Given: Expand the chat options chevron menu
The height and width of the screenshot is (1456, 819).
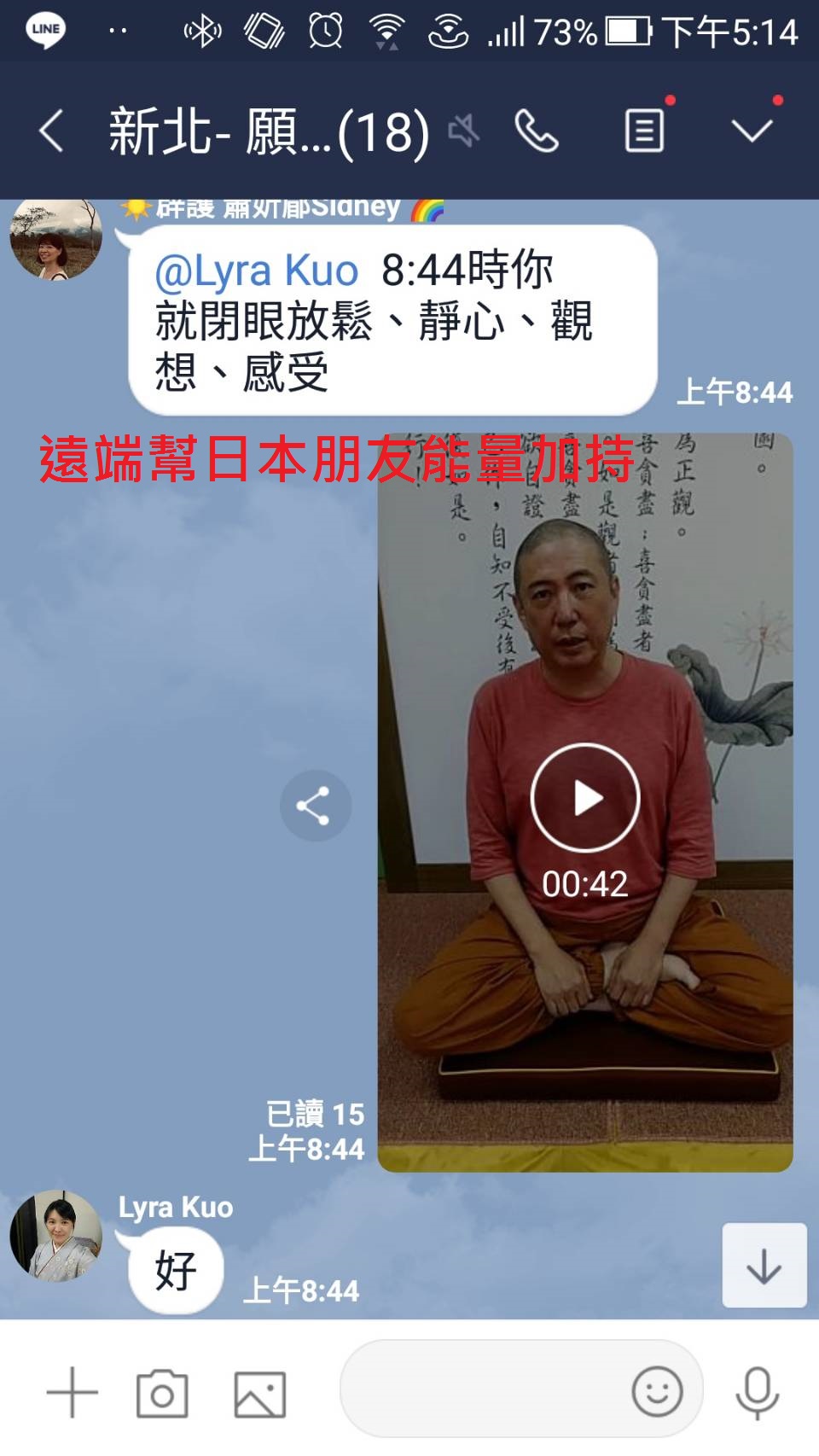Looking at the screenshot, I should [x=752, y=130].
